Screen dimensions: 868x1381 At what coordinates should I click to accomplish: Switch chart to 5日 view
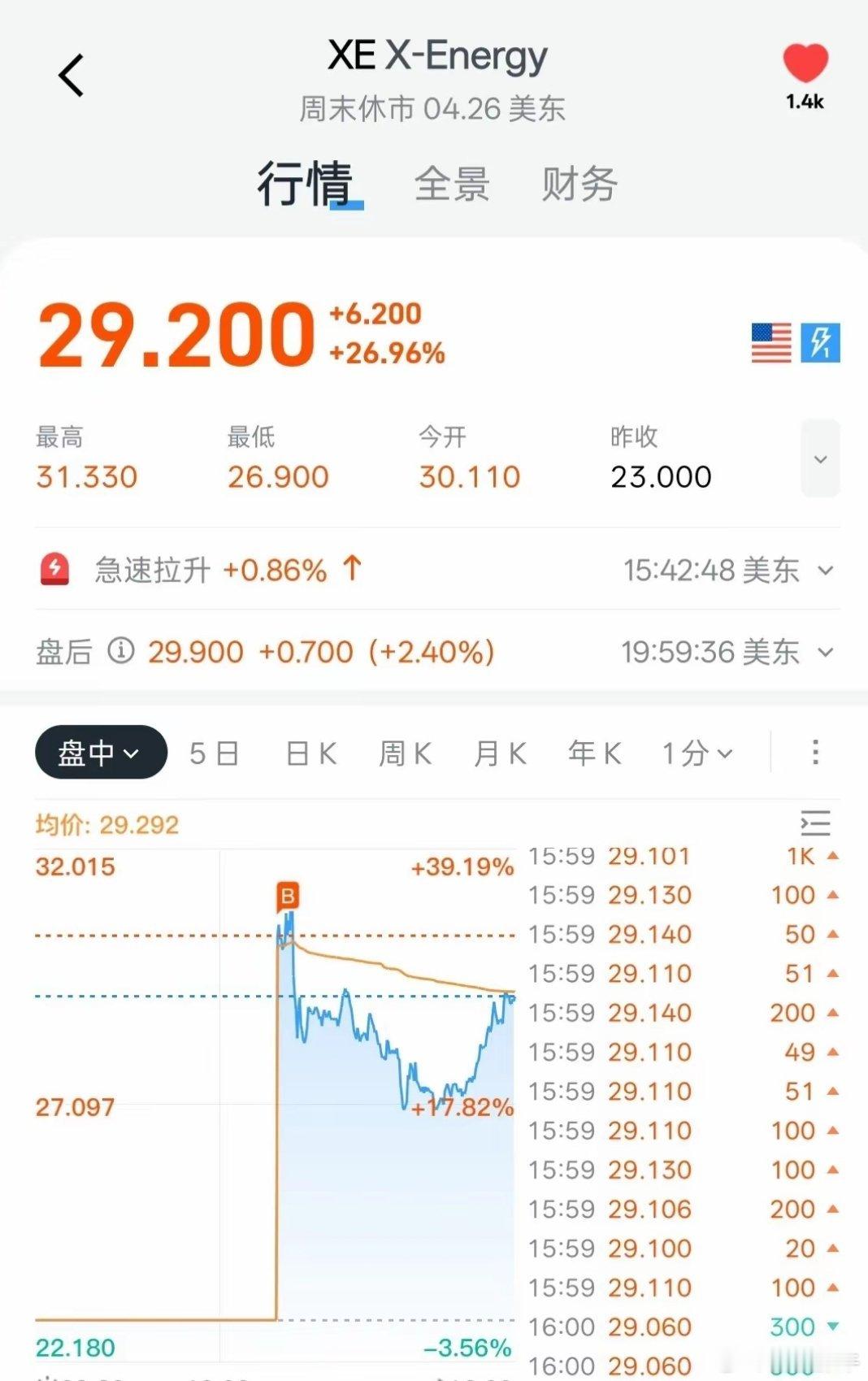(x=214, y=753)
